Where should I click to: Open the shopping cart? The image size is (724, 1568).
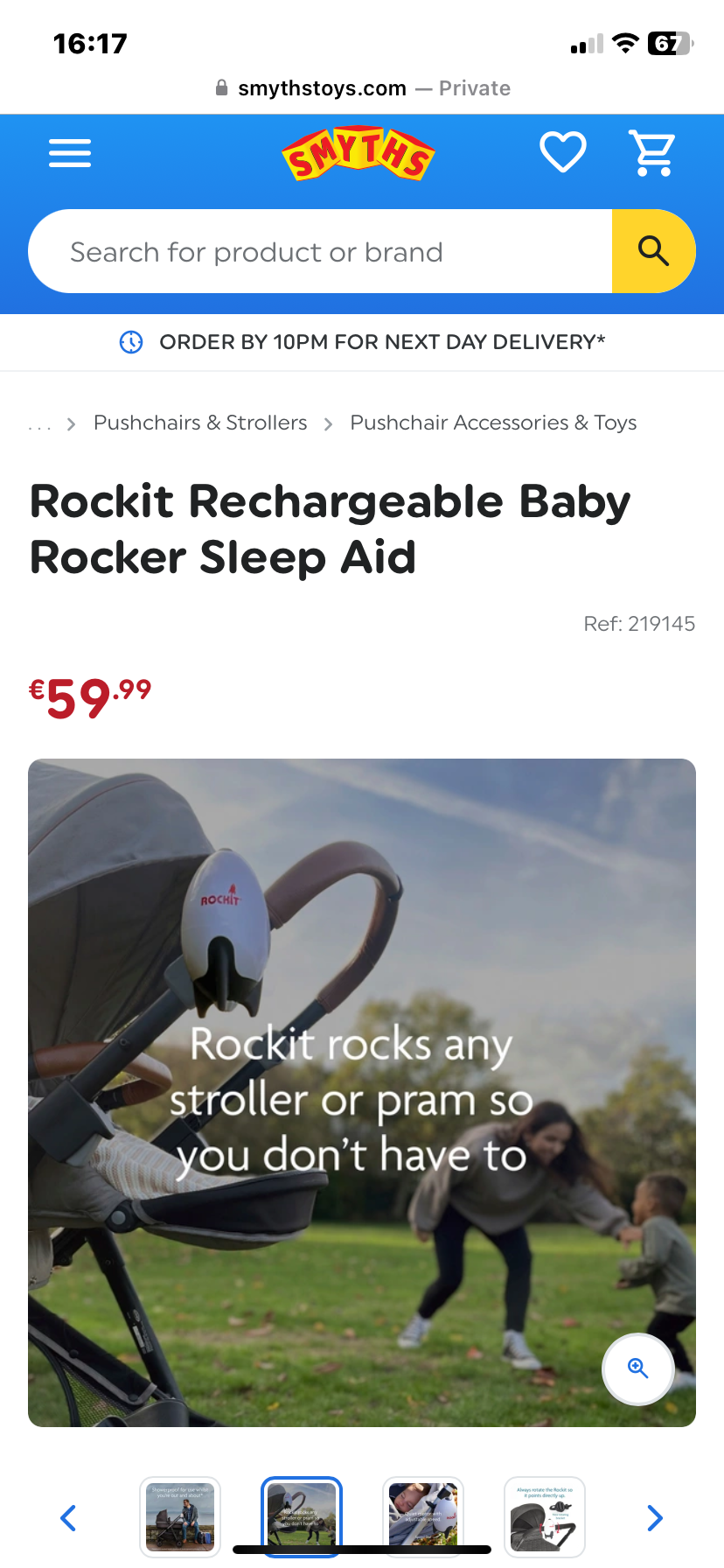pyautogui.click(x=653, y=153)
